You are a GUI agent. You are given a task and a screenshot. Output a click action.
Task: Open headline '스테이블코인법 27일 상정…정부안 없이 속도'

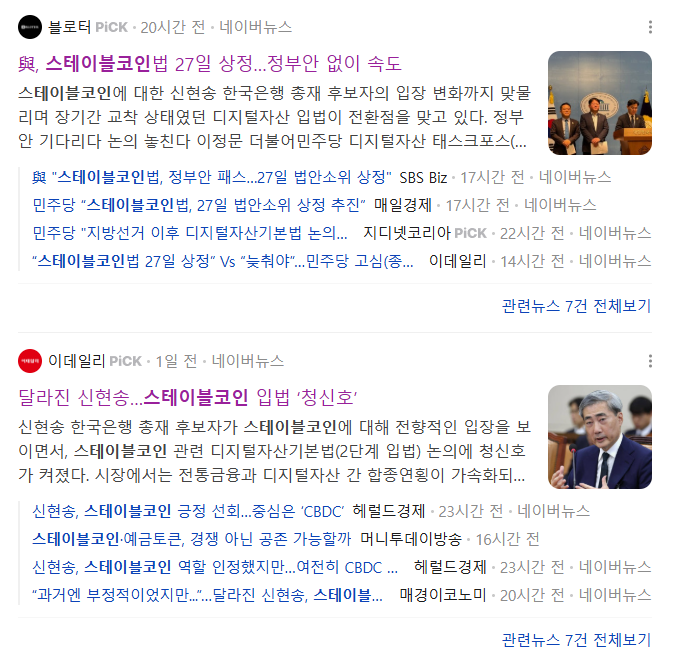(210, 64)
